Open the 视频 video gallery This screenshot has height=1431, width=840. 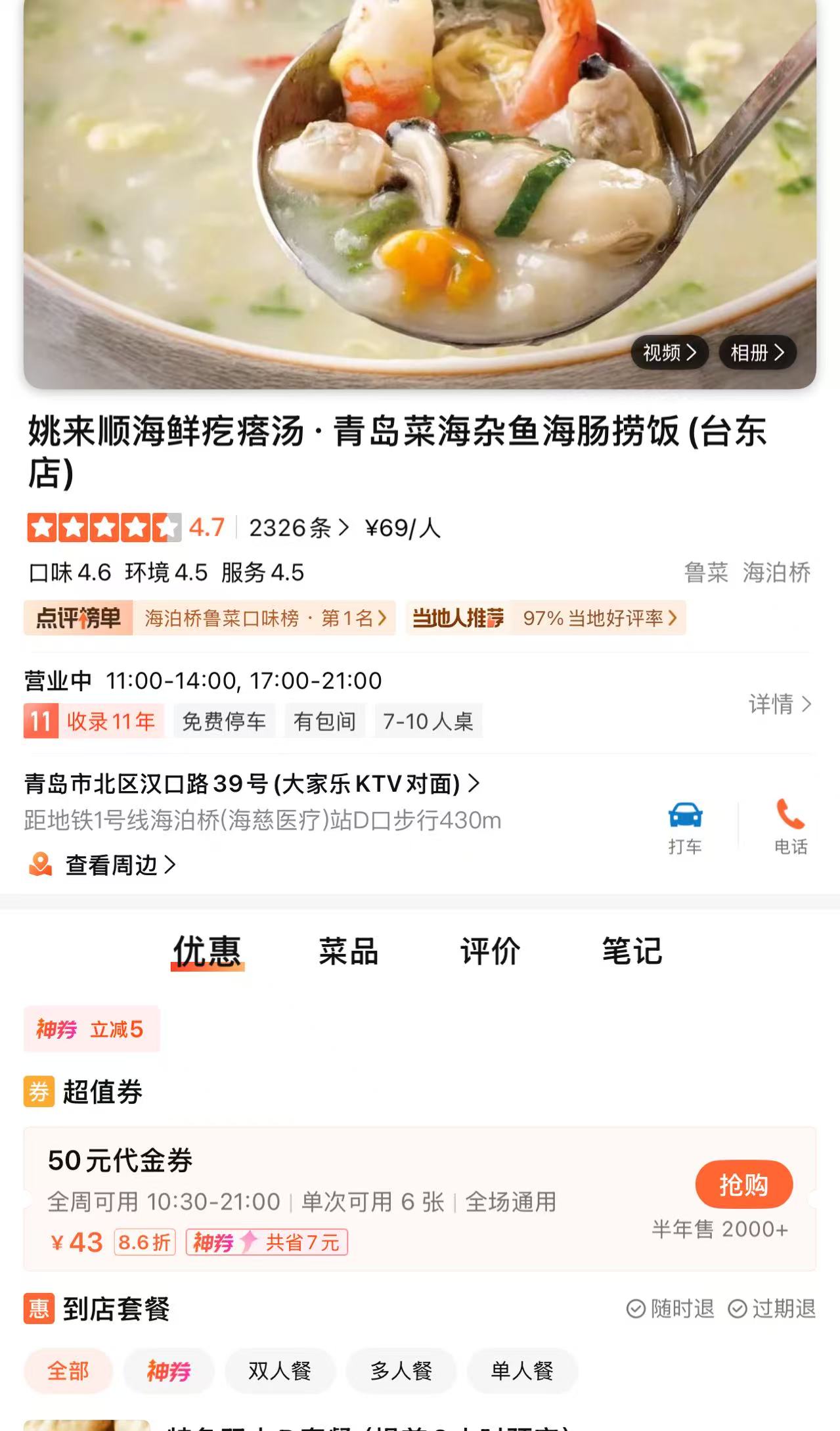(x=669, y=353)
